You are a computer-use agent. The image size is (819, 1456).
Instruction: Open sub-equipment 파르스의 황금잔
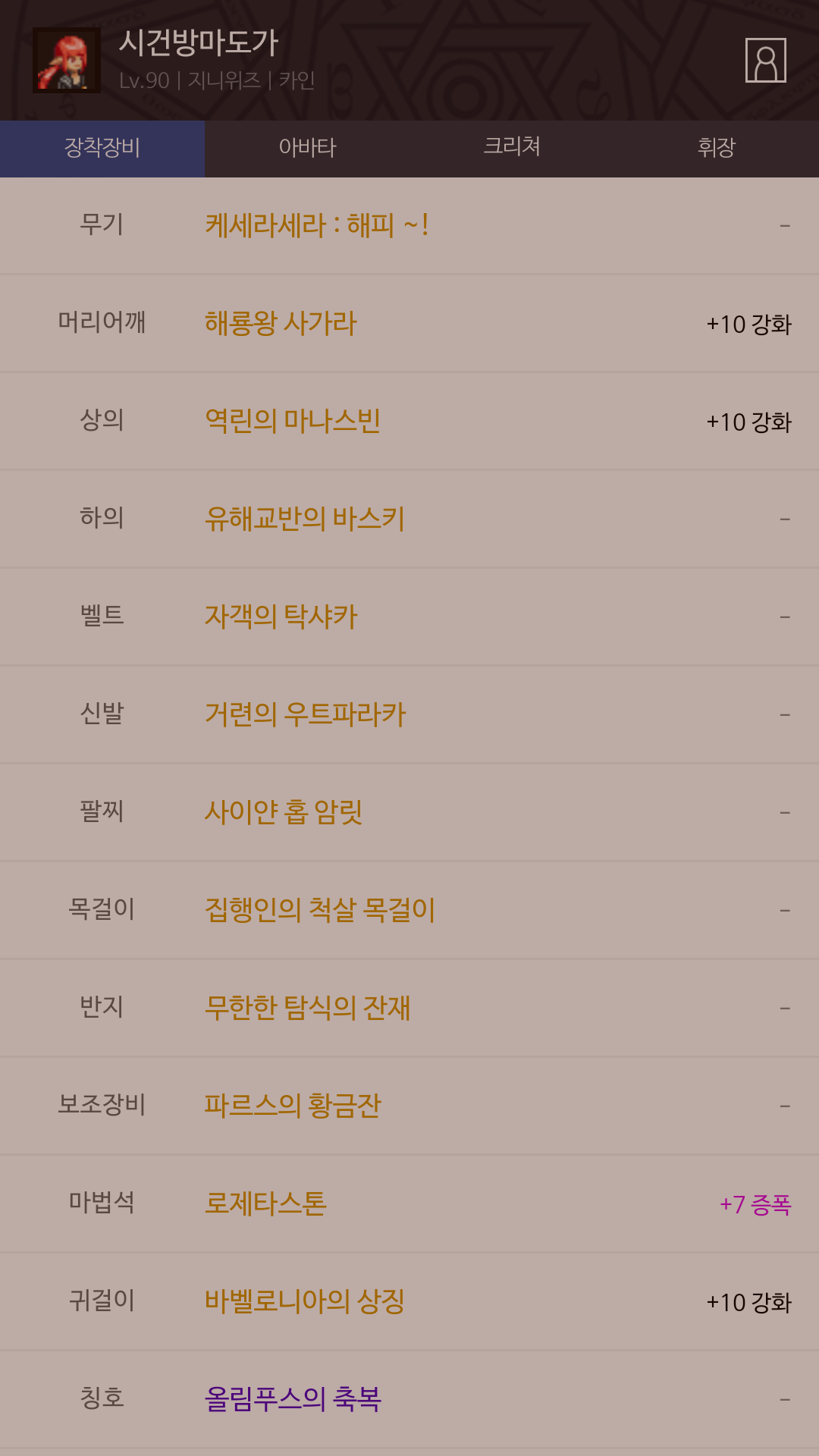(293, 1106)
